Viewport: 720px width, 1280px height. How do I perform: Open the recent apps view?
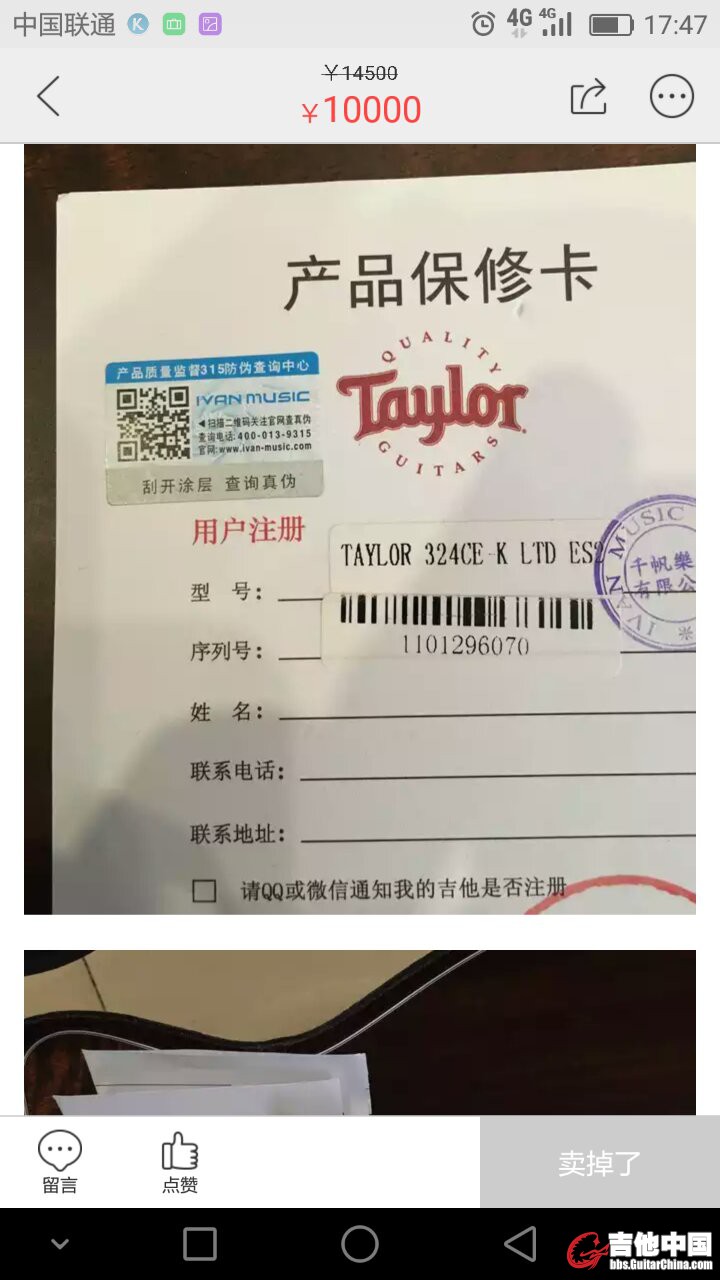200,1244
